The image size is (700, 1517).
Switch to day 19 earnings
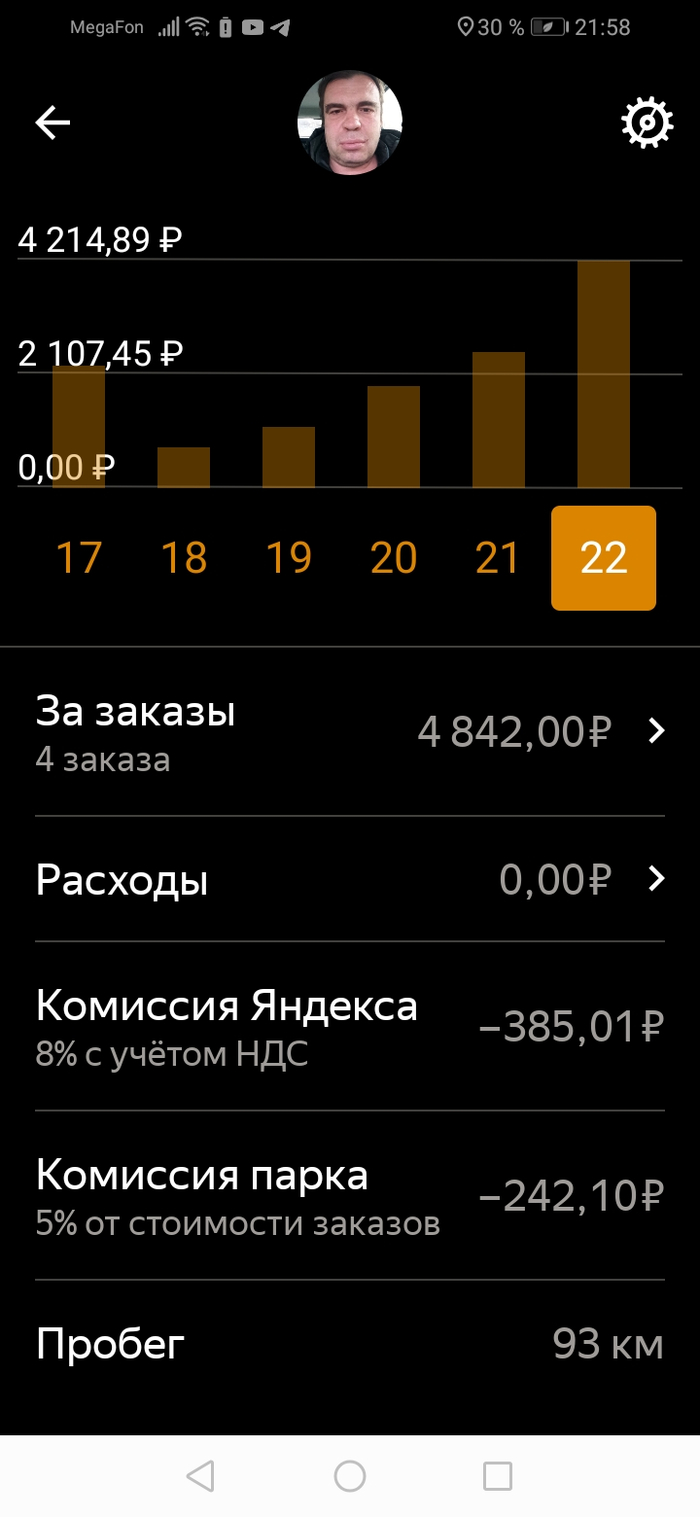tap(289, 558)
